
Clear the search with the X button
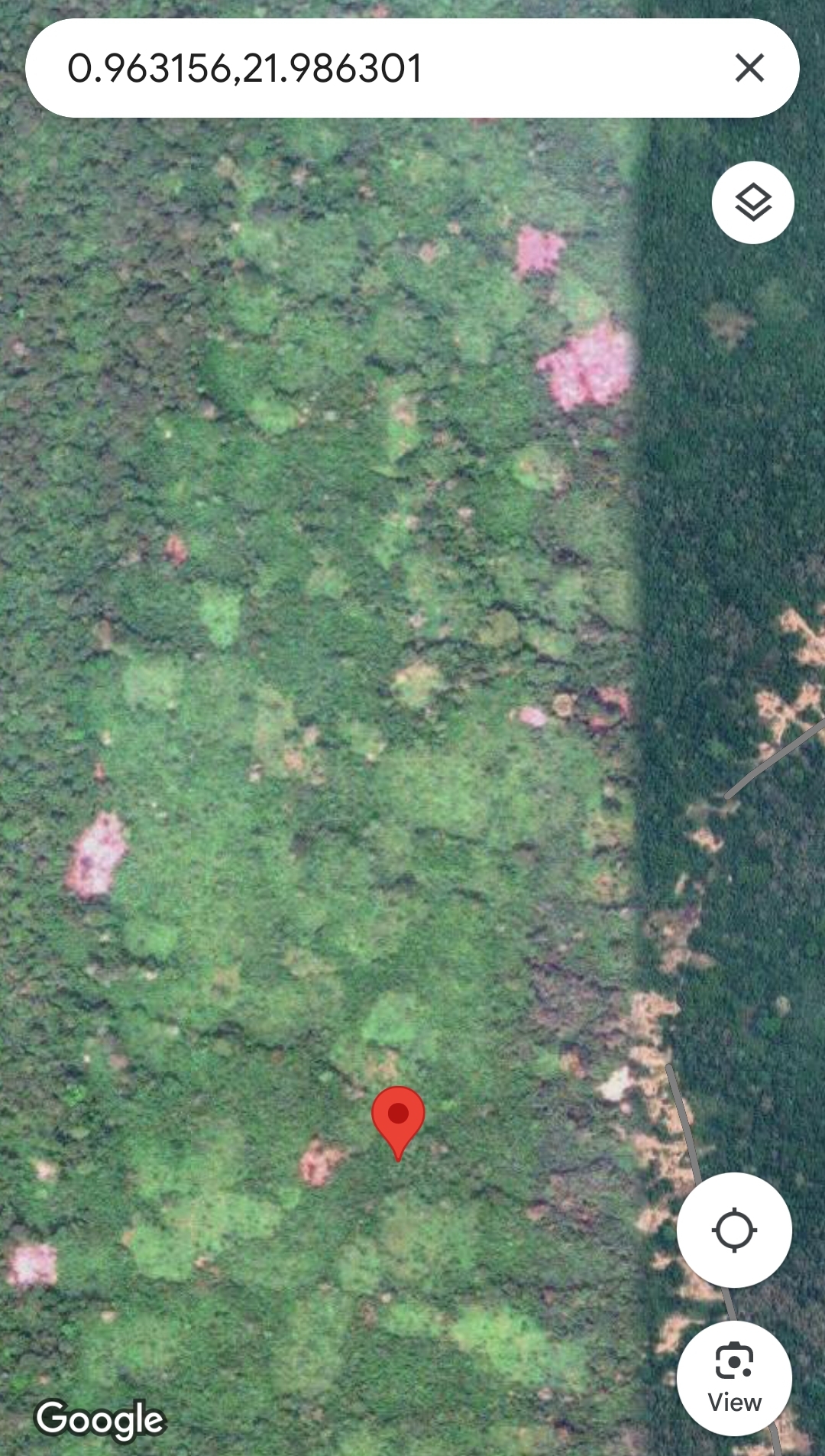(x=749, y=68)
